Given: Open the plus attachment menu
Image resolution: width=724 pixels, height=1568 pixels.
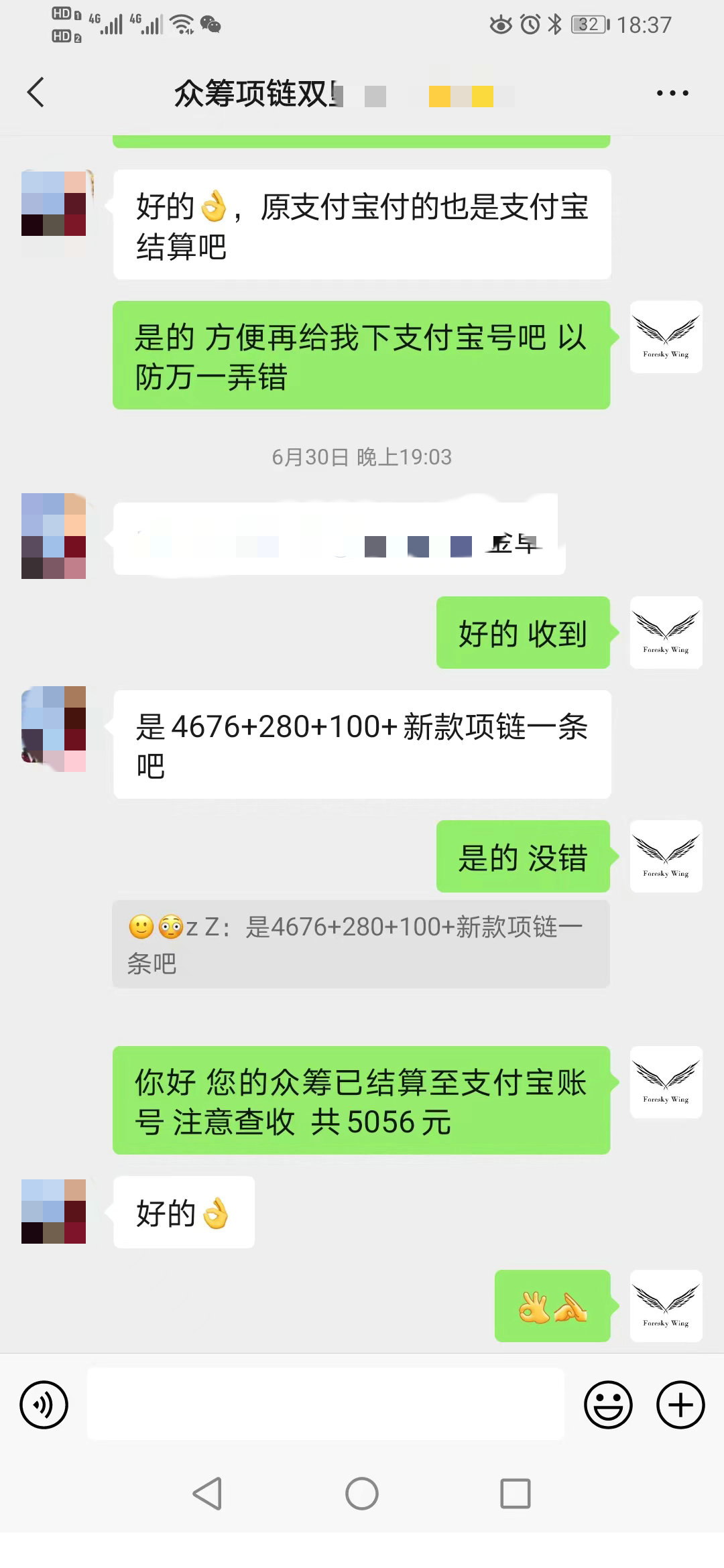Looking at the screenshot, I should click(680, 1404).
